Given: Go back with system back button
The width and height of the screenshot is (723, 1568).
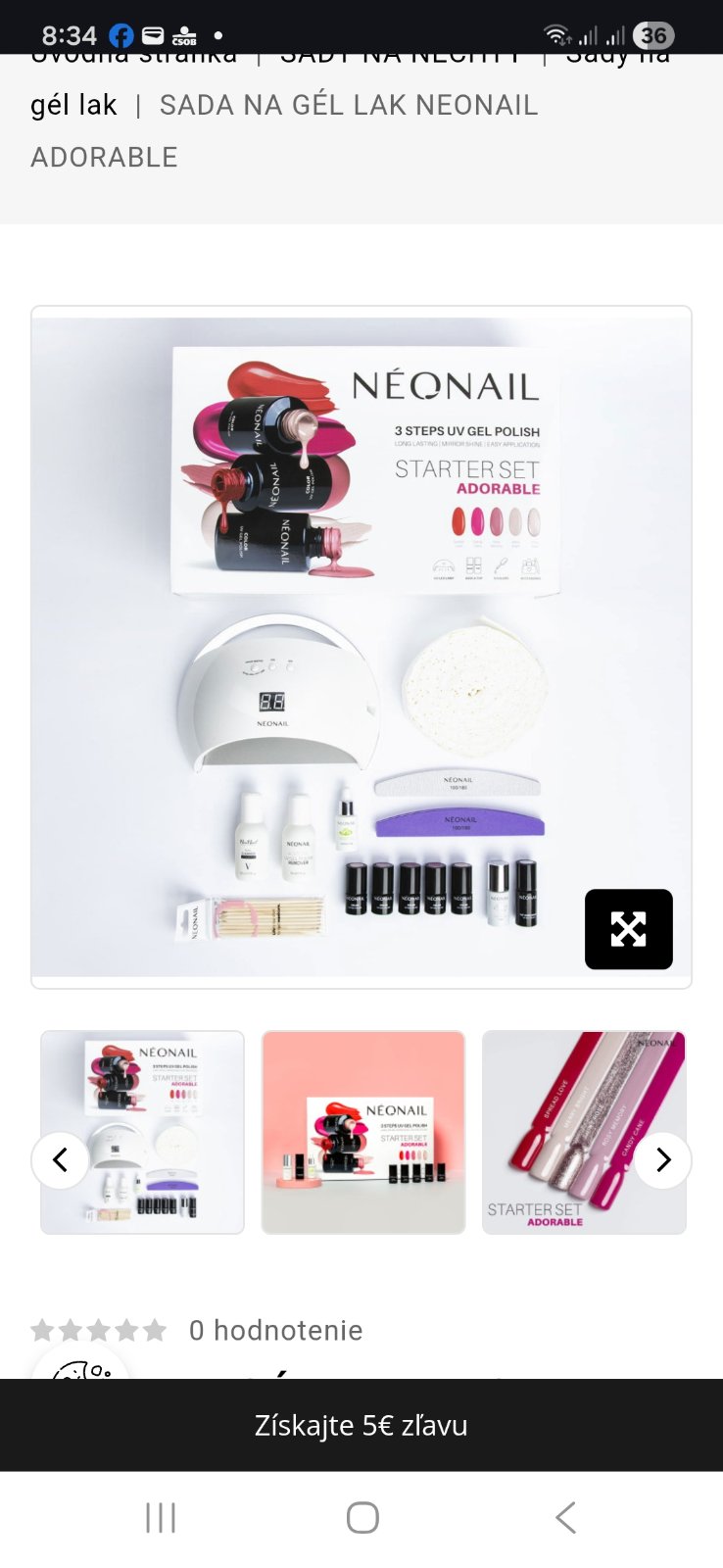Looking at the screenshot, I should click(565, 1517).
